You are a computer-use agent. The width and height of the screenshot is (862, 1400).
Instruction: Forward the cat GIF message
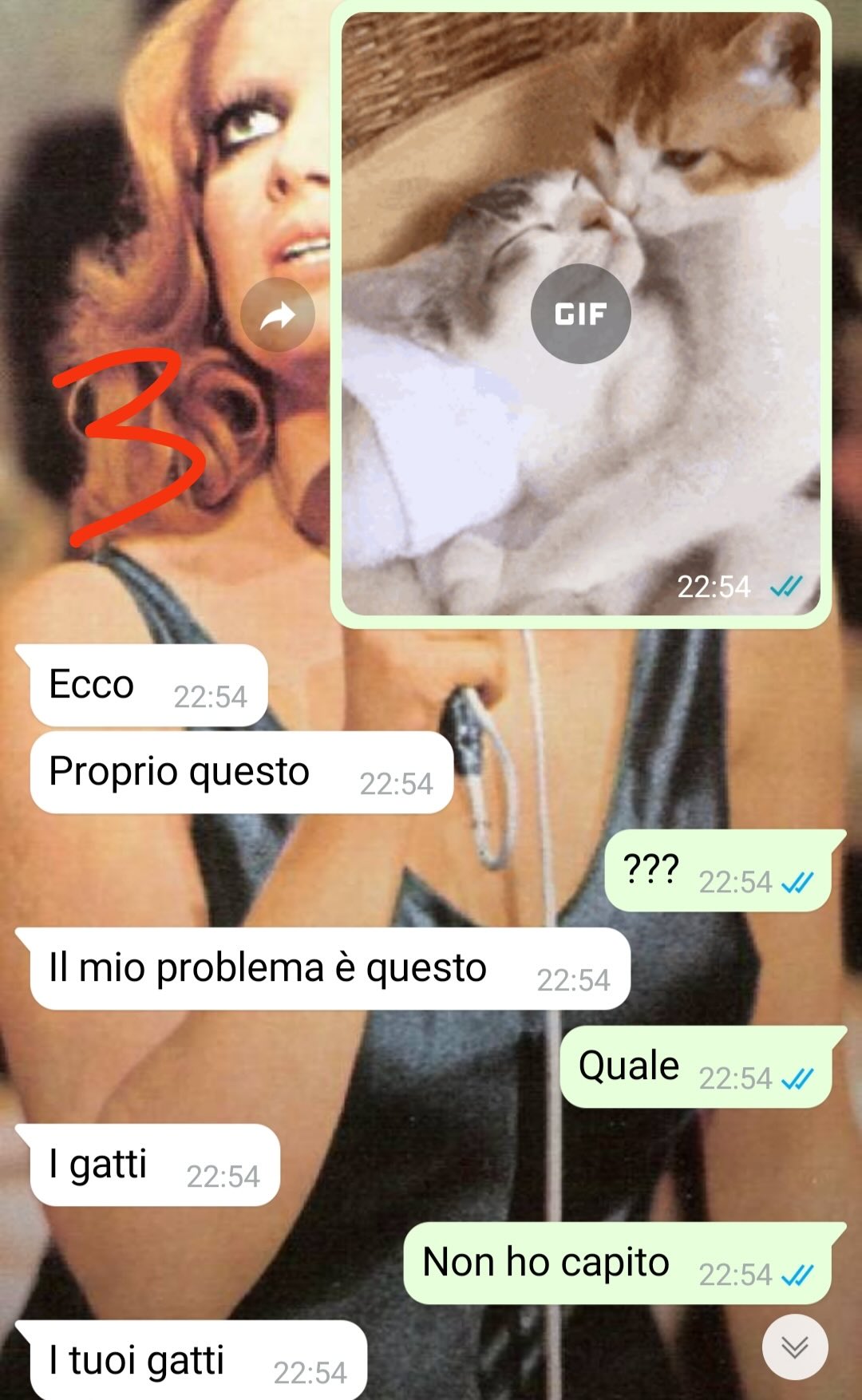(278, 315)
